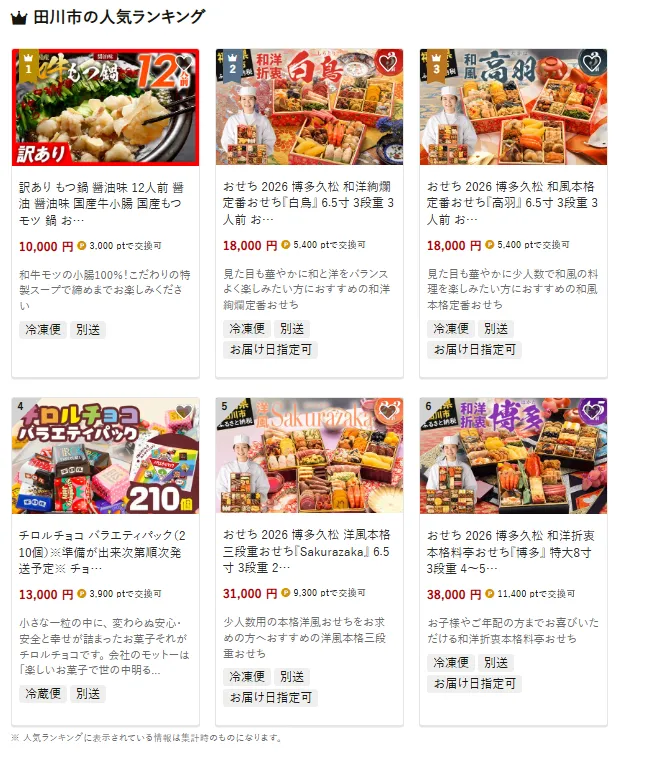Favorite the もつ鍋 item with heart icon

click(183, 64)
